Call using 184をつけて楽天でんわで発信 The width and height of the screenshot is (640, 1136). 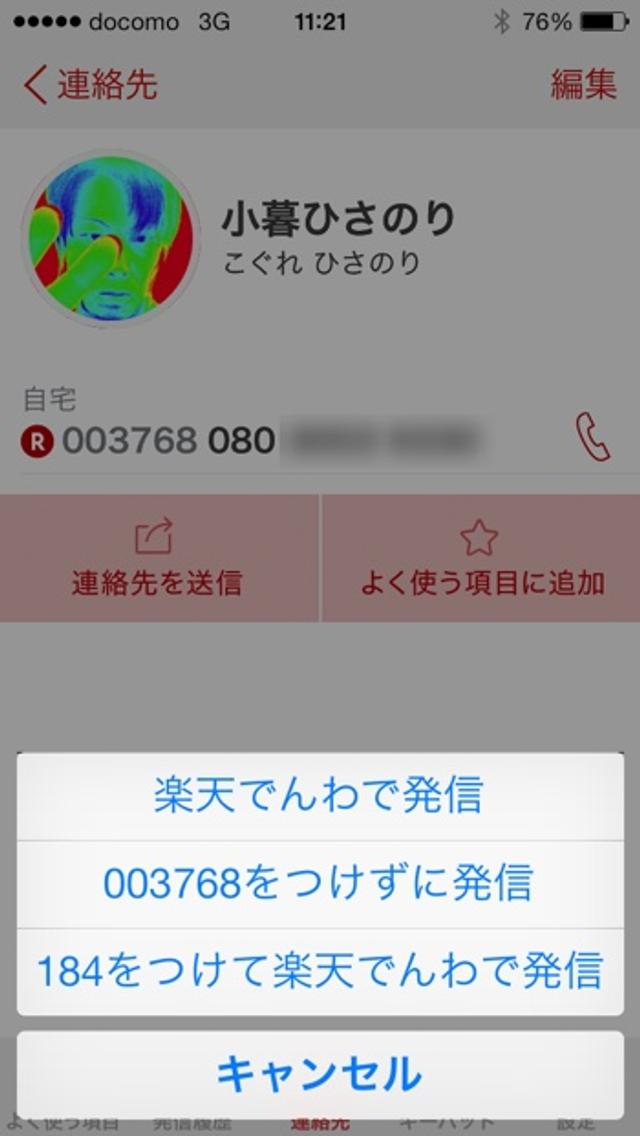click(319, 970)
